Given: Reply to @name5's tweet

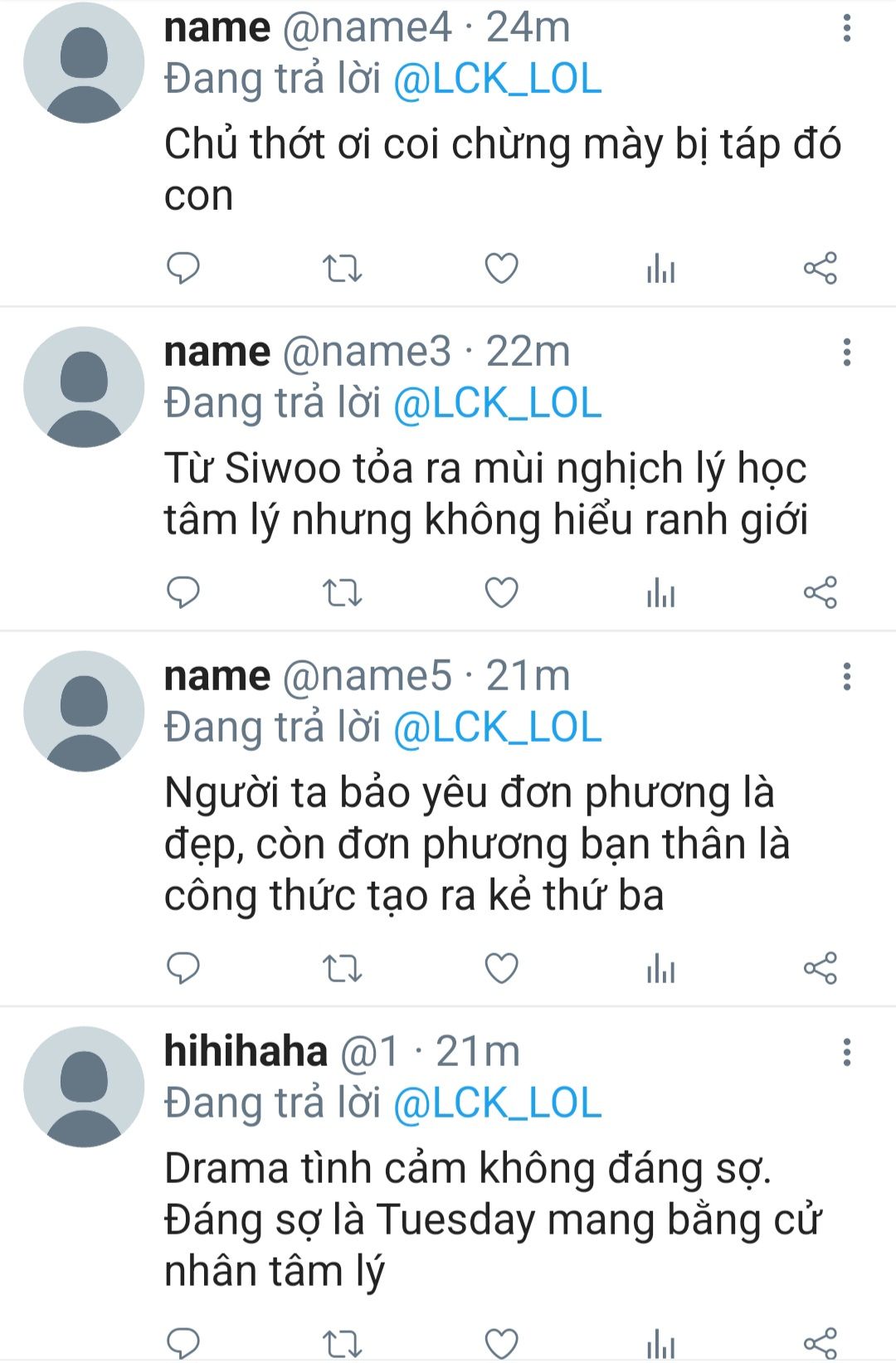Looking at the screenshot, I should (183, 968).
